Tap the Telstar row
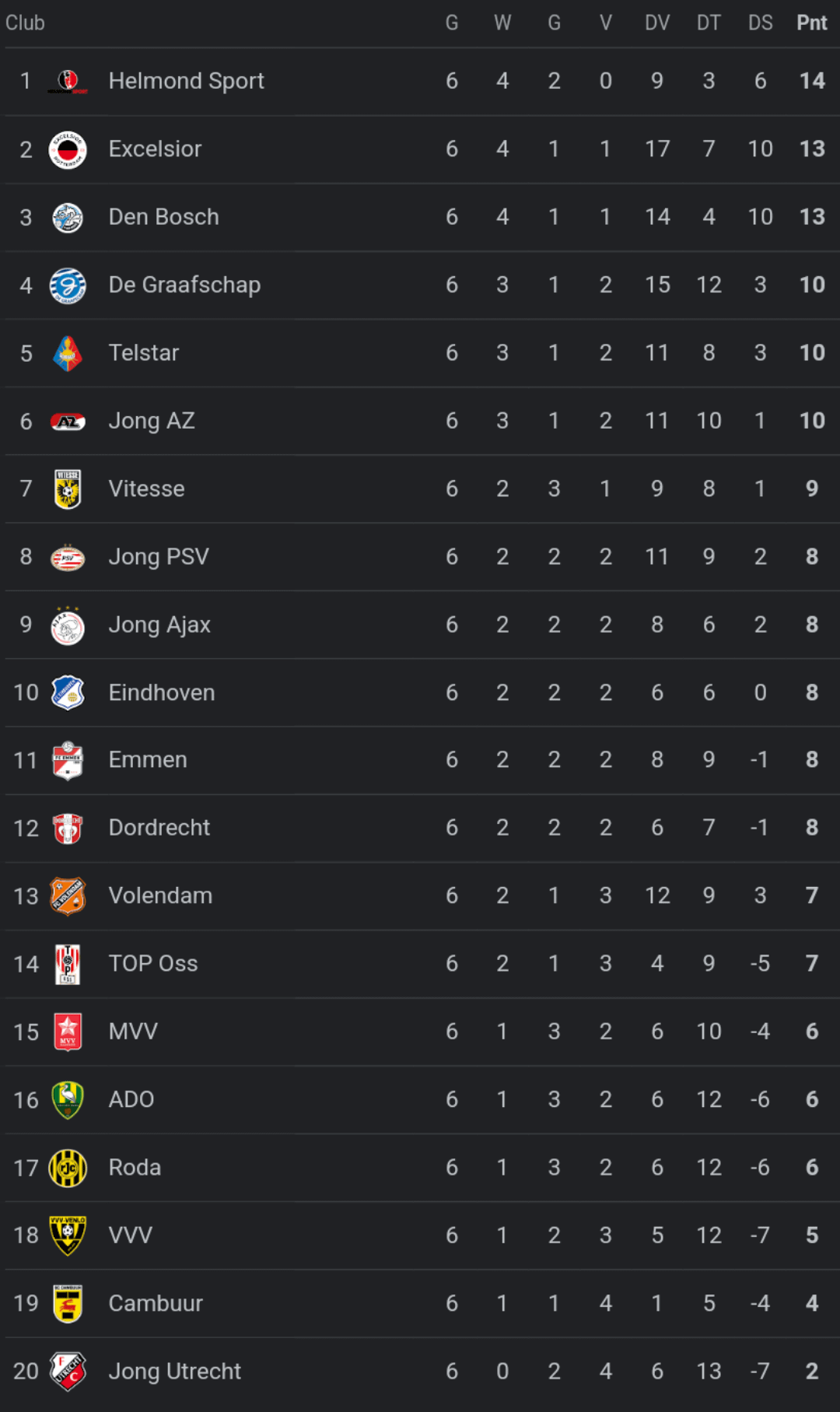 [420, 353]
